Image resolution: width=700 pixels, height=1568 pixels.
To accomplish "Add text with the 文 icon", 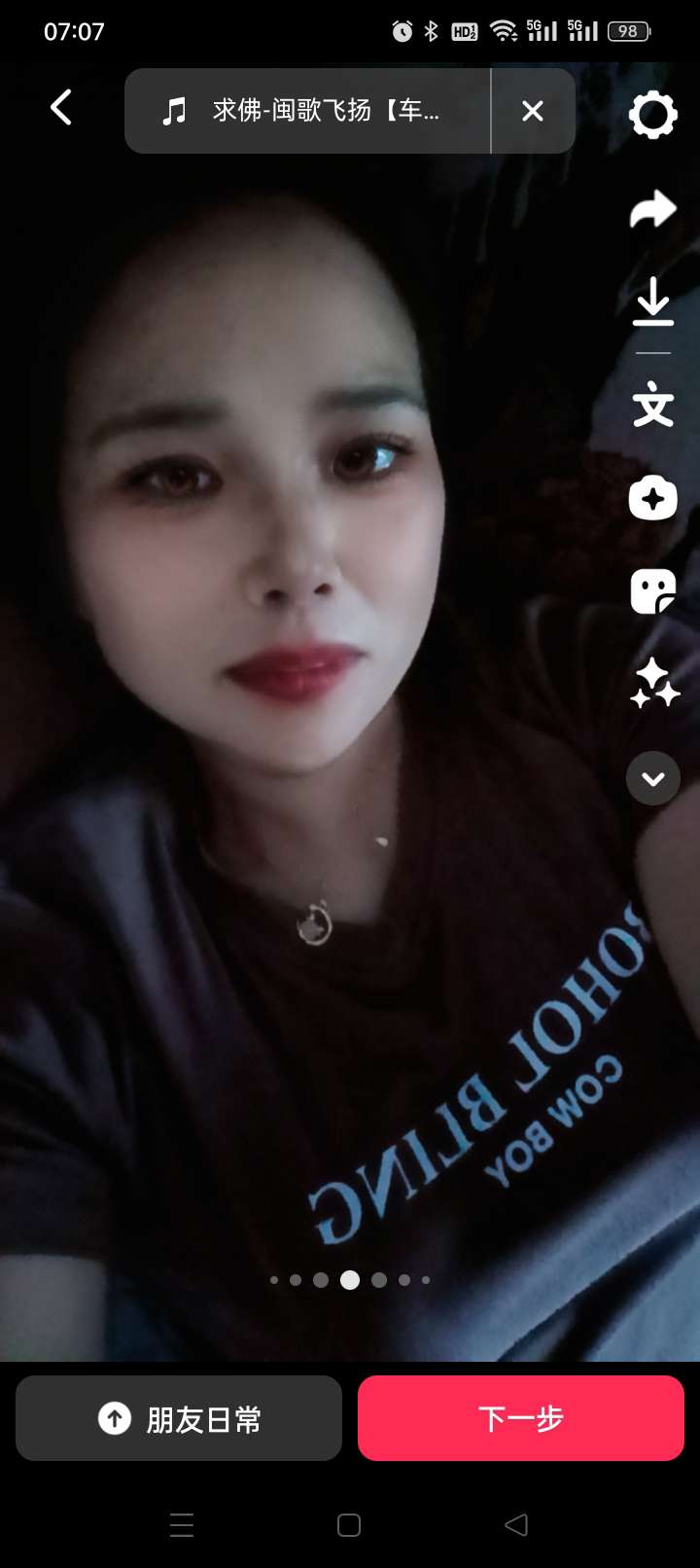I will [652, 404].
